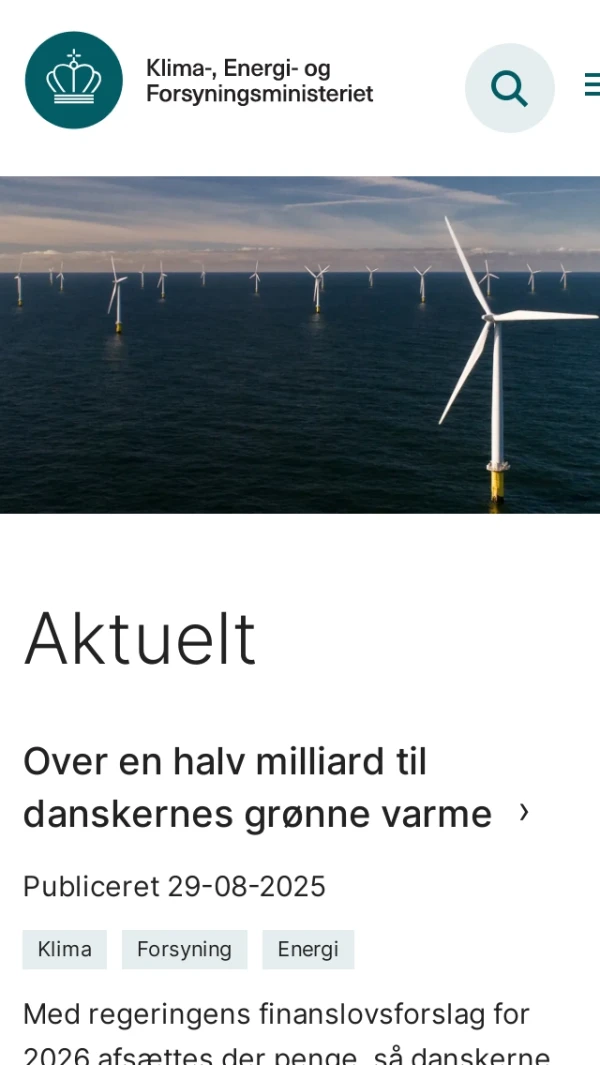
Task: Select the Forsyning tag
Action: pos(184,949)
